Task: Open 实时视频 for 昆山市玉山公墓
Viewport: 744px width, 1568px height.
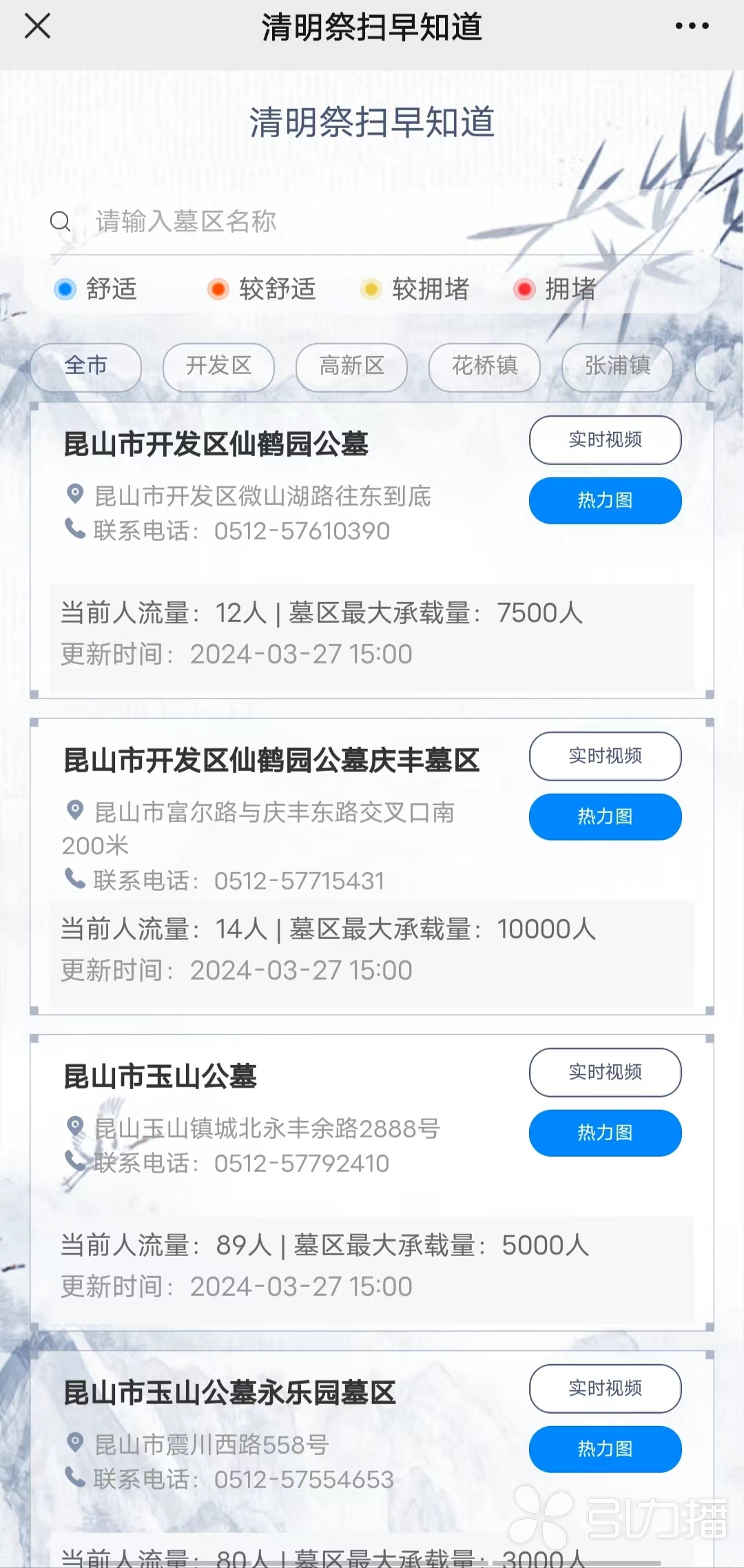Action: [605, 1072]
